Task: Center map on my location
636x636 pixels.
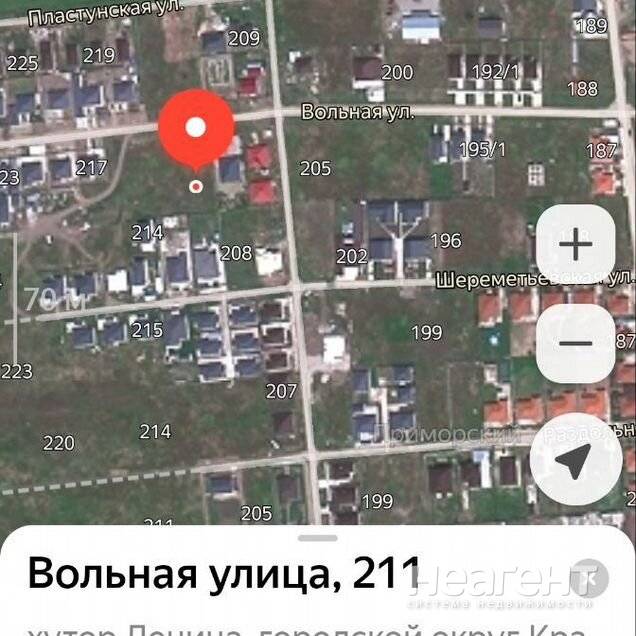Action: [x=575, y=459]
